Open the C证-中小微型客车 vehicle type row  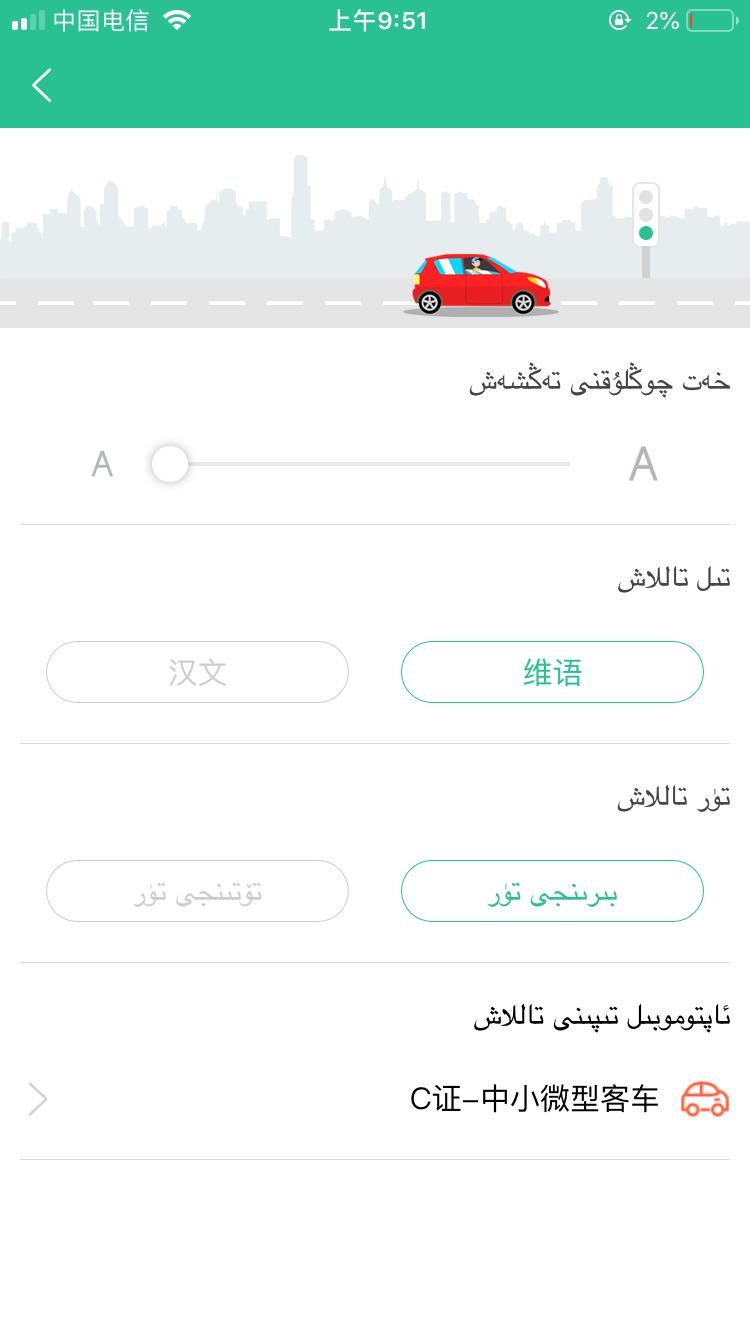click(x=375, y=1099)
